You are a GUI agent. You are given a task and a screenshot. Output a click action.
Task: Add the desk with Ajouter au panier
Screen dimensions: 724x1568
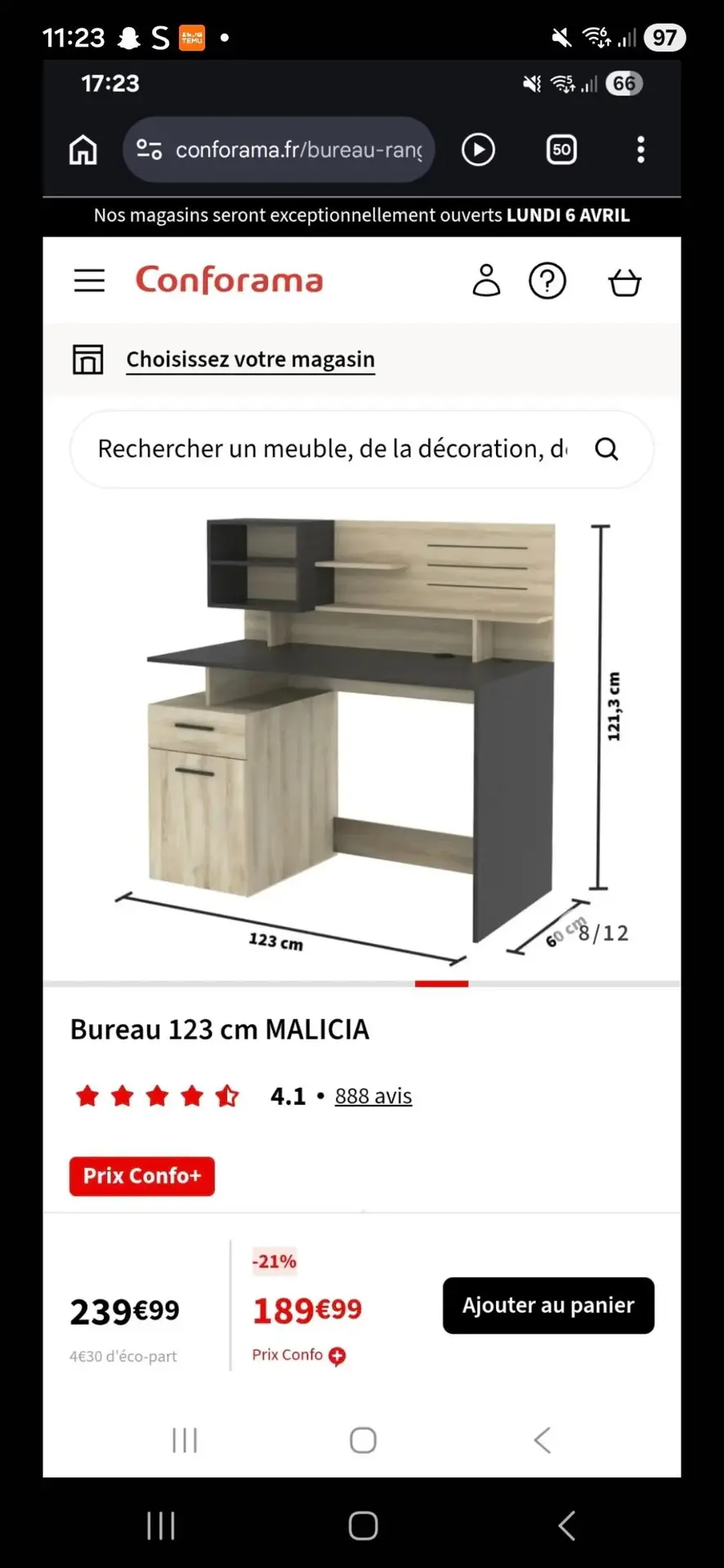click(548, 1305)
